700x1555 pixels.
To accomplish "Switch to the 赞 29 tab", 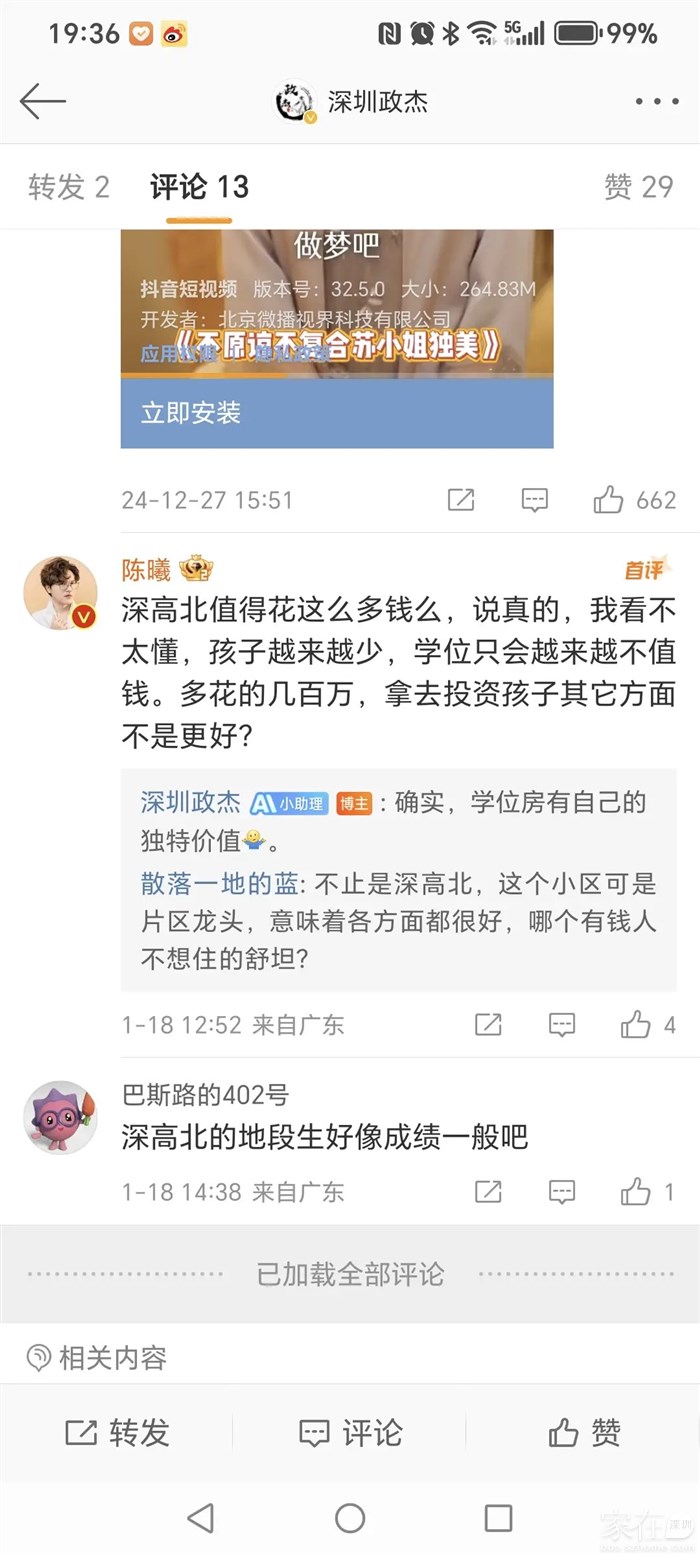I will pyautogui.click(x=638, y=187).
